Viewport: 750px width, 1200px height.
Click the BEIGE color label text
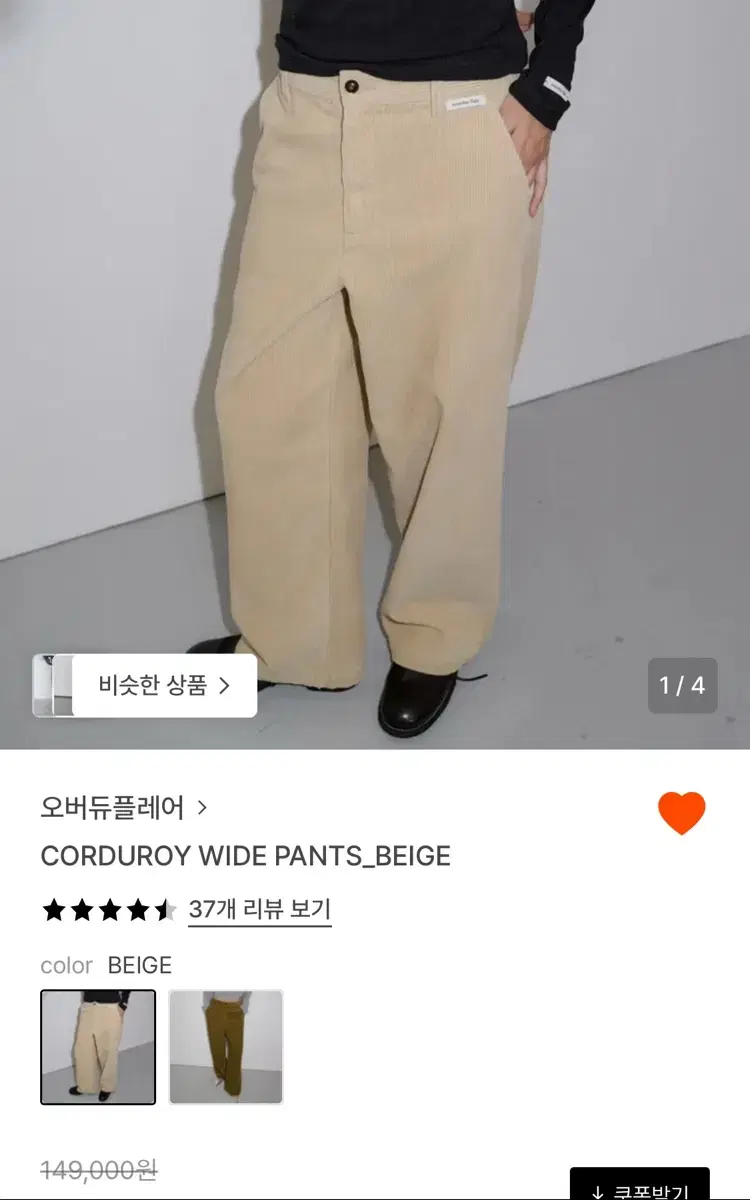coord(139,965)
